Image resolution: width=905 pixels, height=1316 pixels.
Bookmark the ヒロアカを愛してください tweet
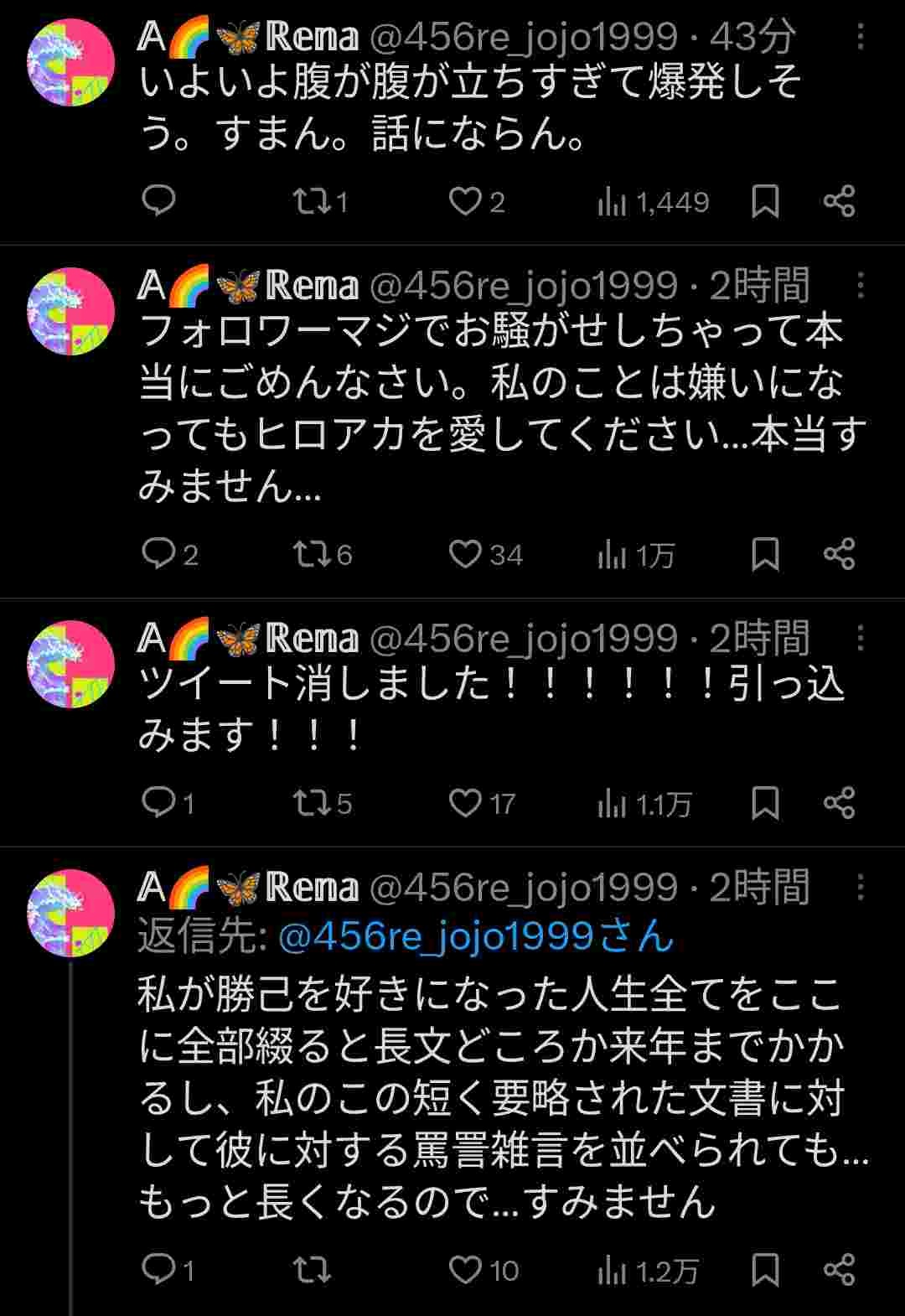pos(764,554)
